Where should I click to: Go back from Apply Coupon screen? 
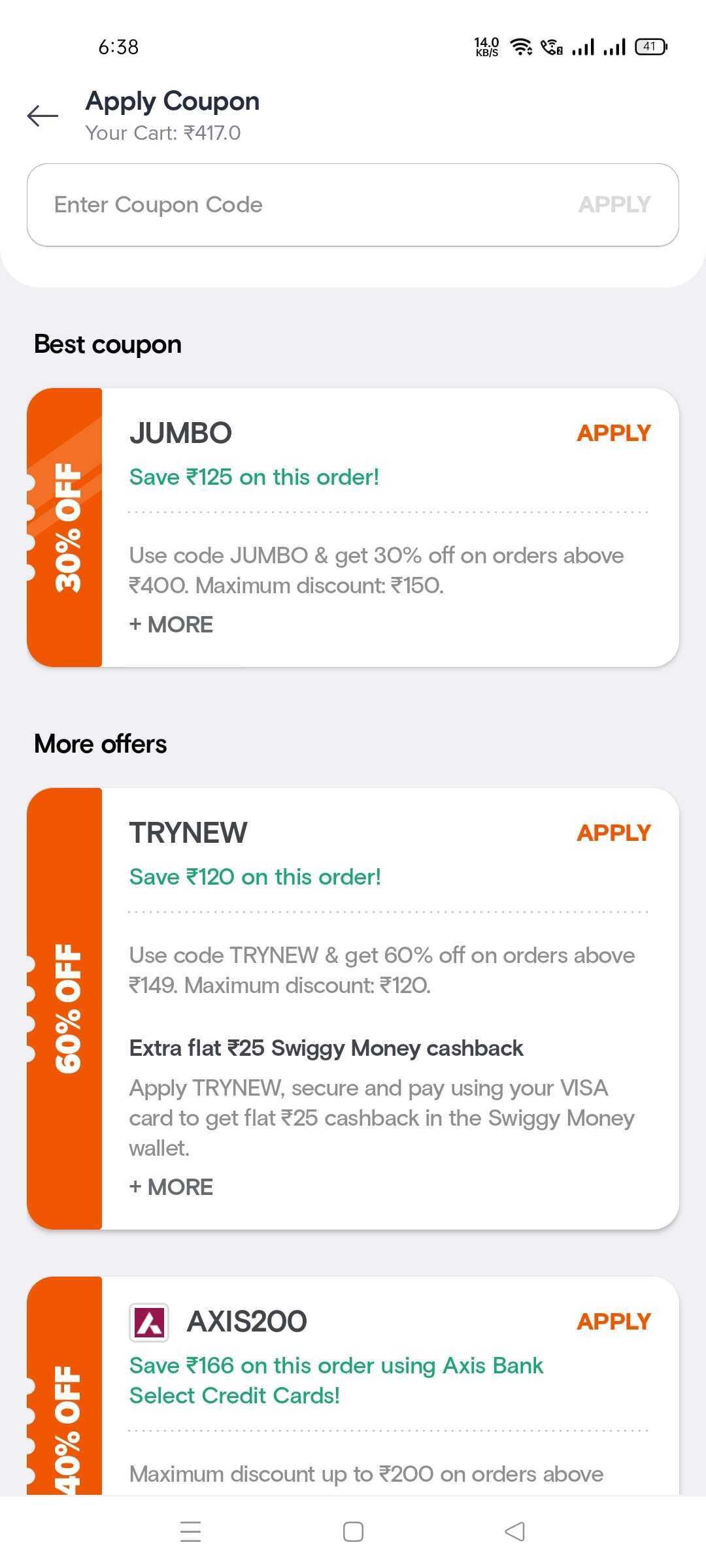(42, 116)
